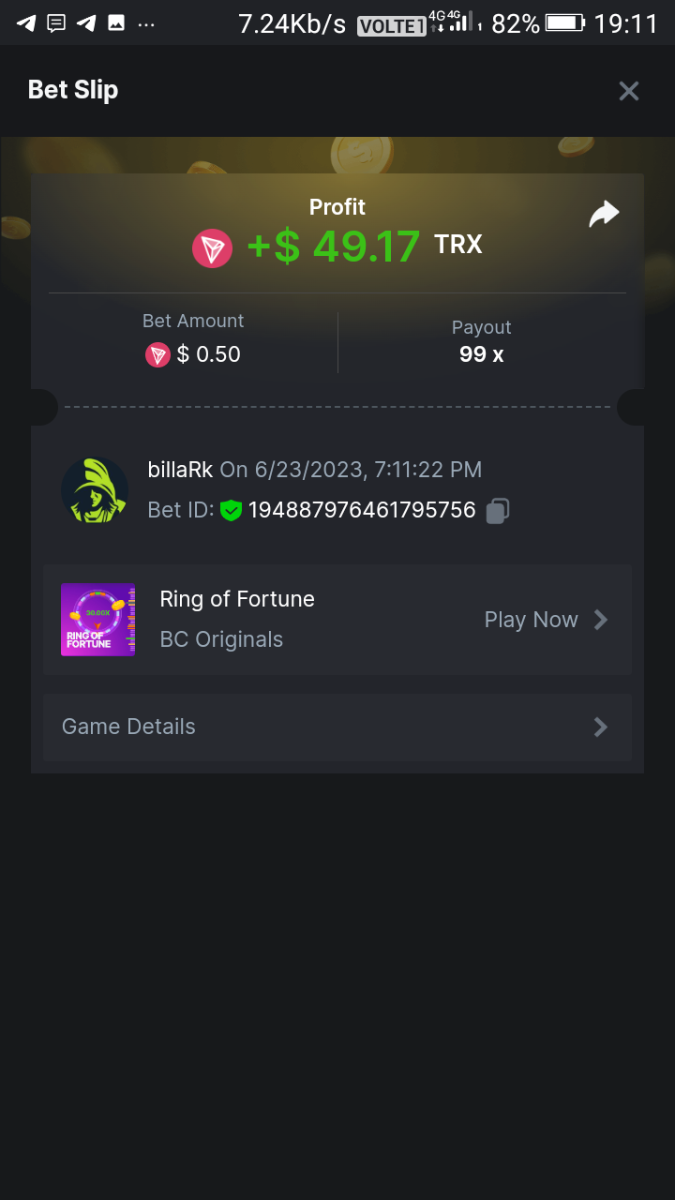Share this bet slip
675x1200 pixels.
604,214
